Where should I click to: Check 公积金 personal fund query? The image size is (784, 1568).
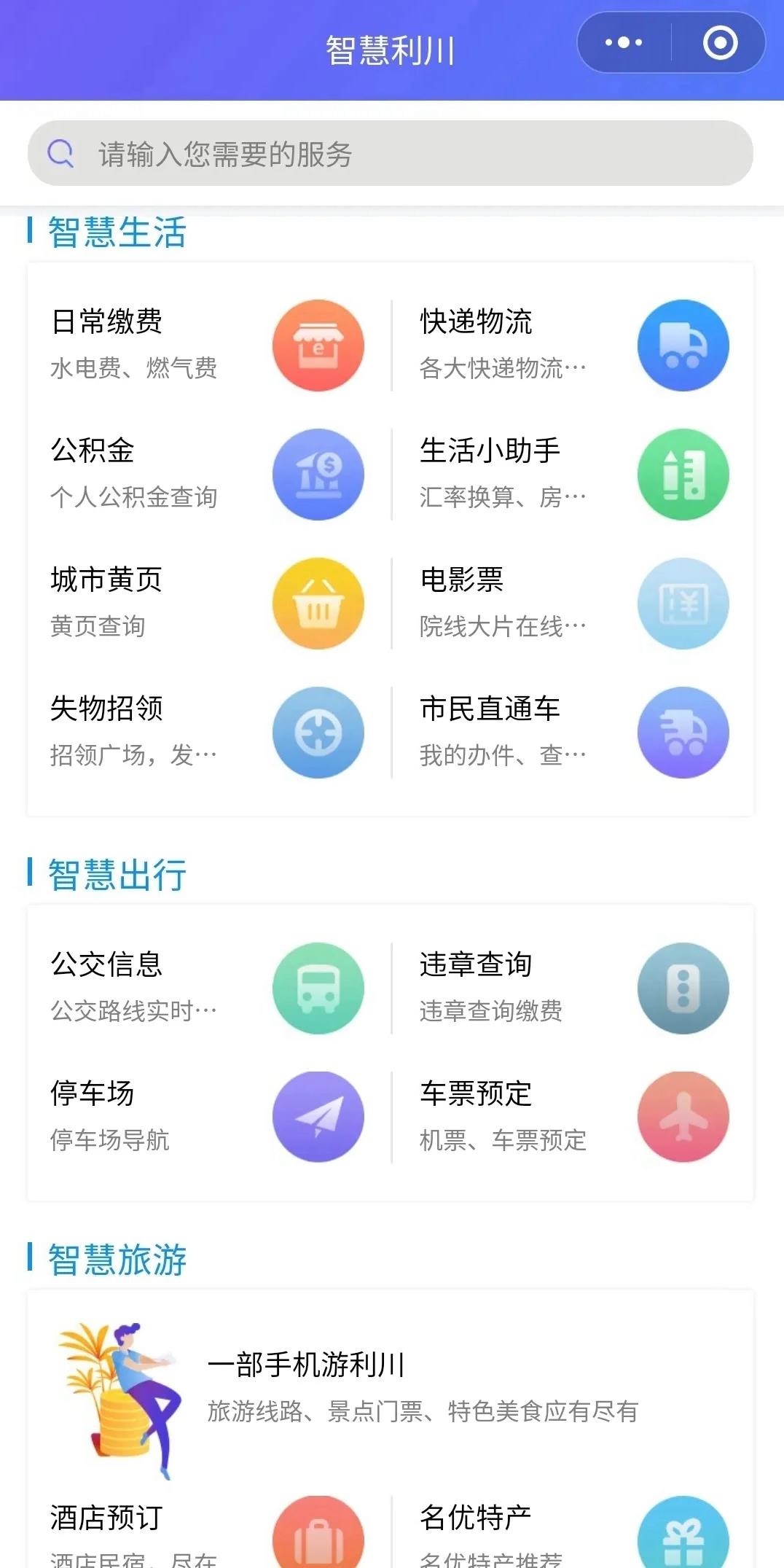coord(208,474)
